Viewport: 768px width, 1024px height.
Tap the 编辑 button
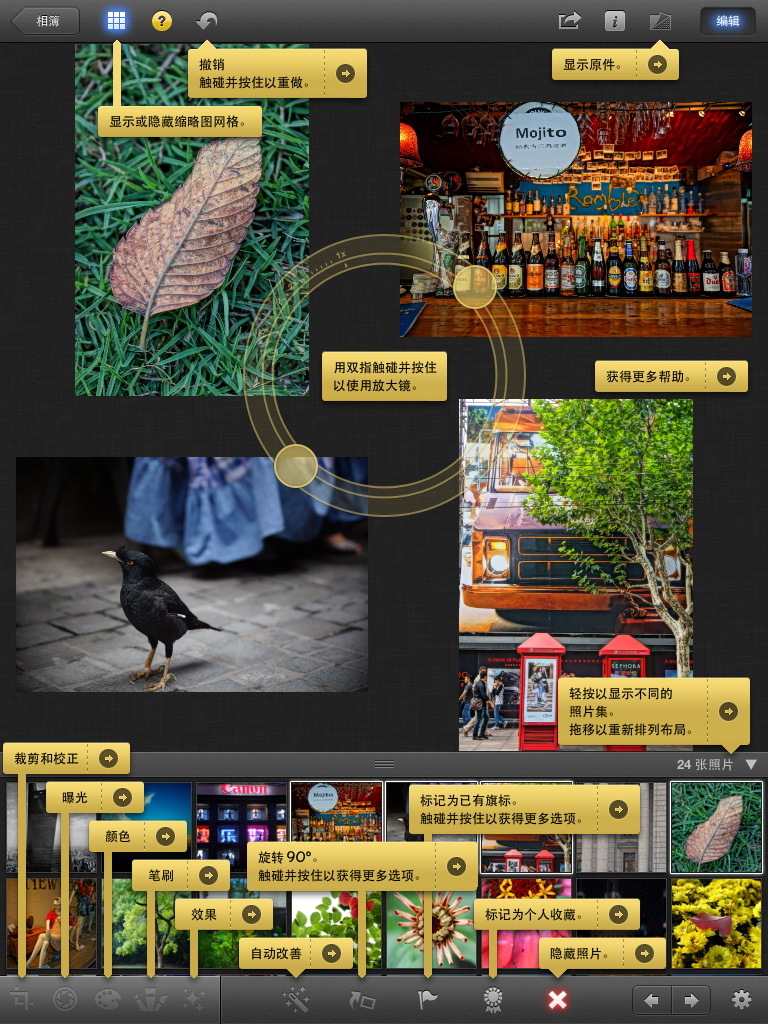tap(728, 21)
